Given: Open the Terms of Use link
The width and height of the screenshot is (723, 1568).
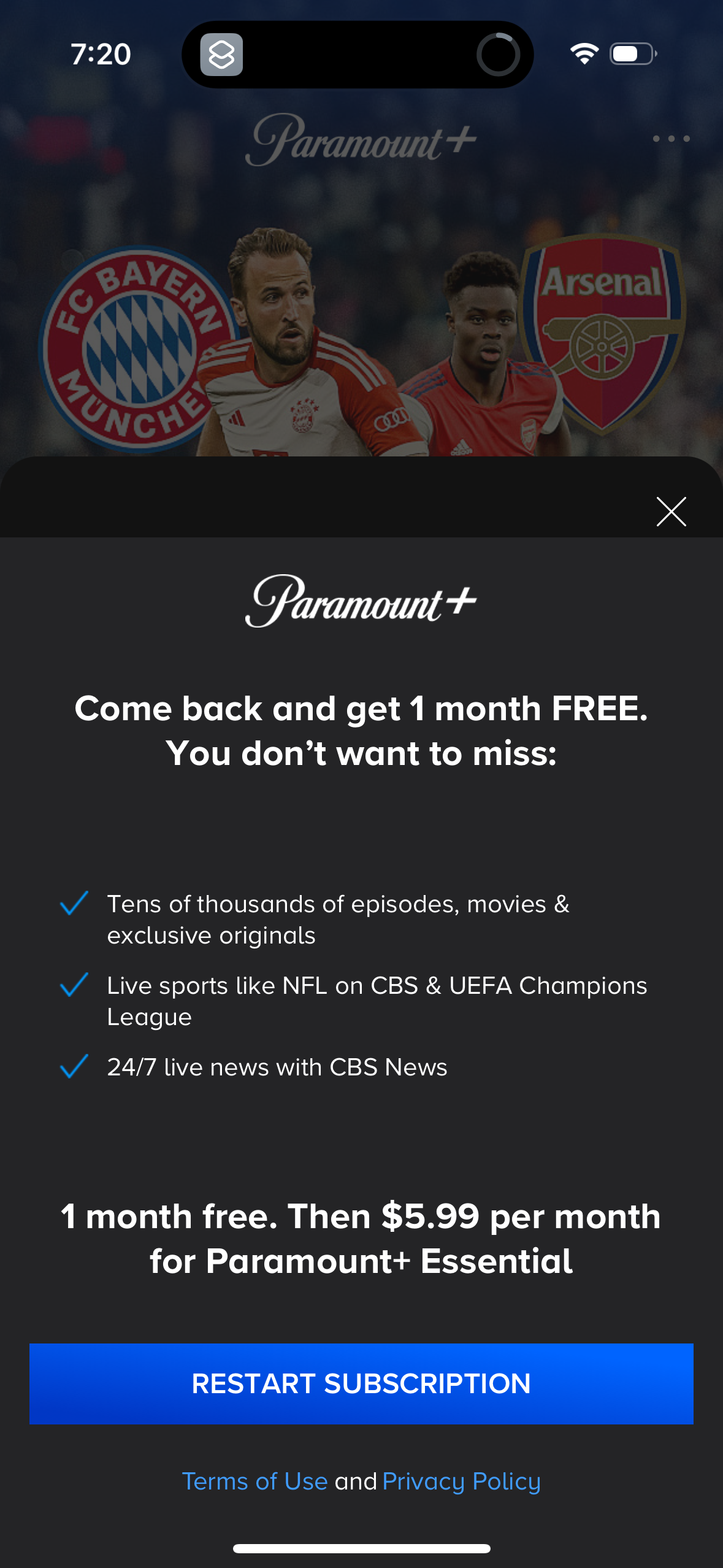Looking at the screenshot, I should point(253,1481).
